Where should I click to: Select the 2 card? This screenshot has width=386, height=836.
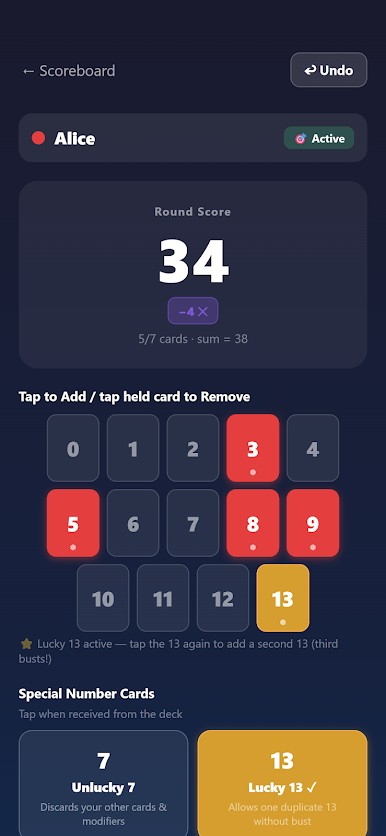(193, 448)
